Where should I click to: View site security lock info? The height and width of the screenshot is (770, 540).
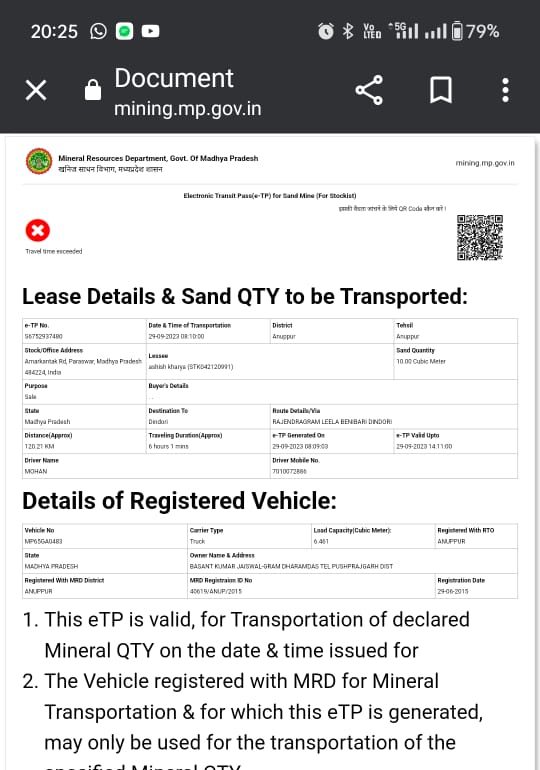pos(93,90)
